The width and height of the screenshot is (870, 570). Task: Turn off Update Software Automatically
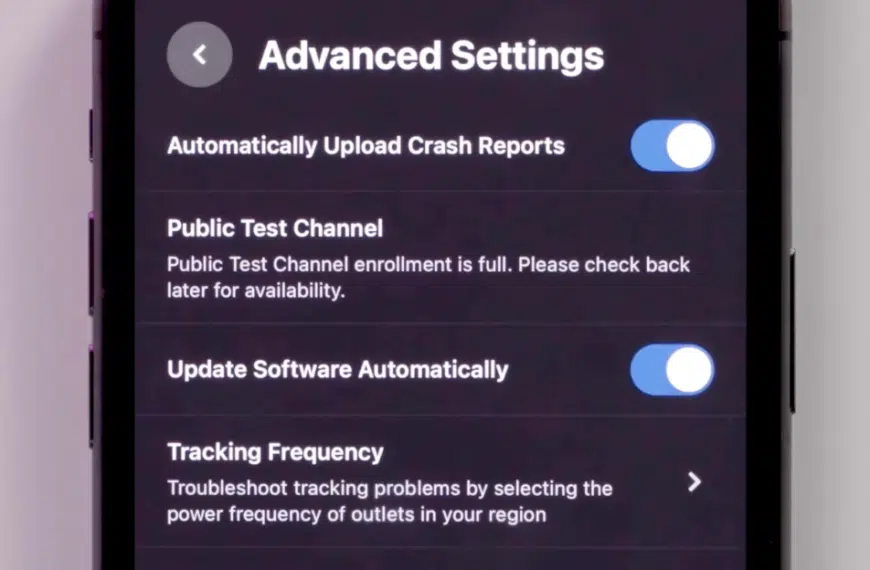672,370
